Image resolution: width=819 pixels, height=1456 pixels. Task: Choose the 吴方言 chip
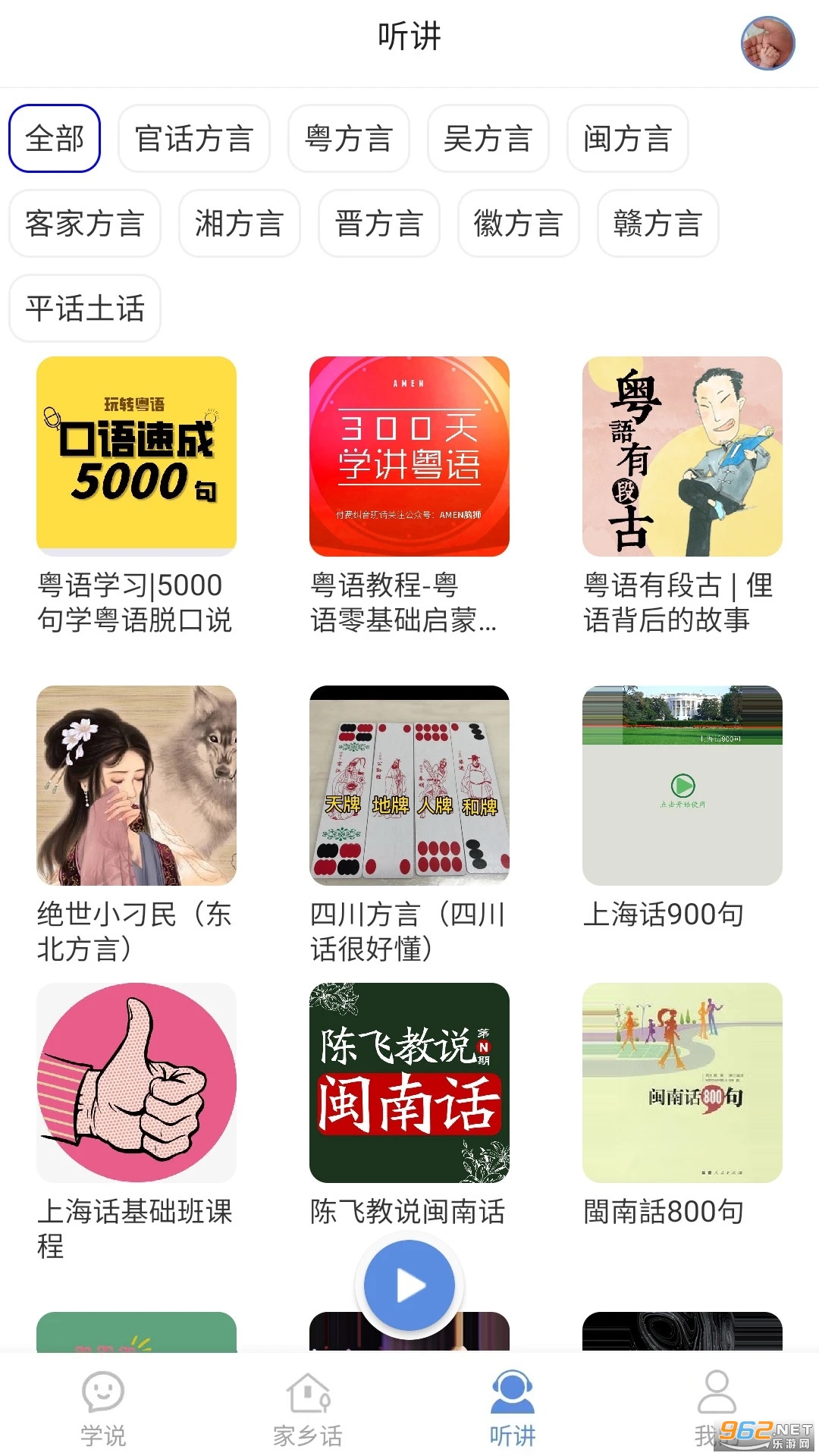tap(488, 139)
